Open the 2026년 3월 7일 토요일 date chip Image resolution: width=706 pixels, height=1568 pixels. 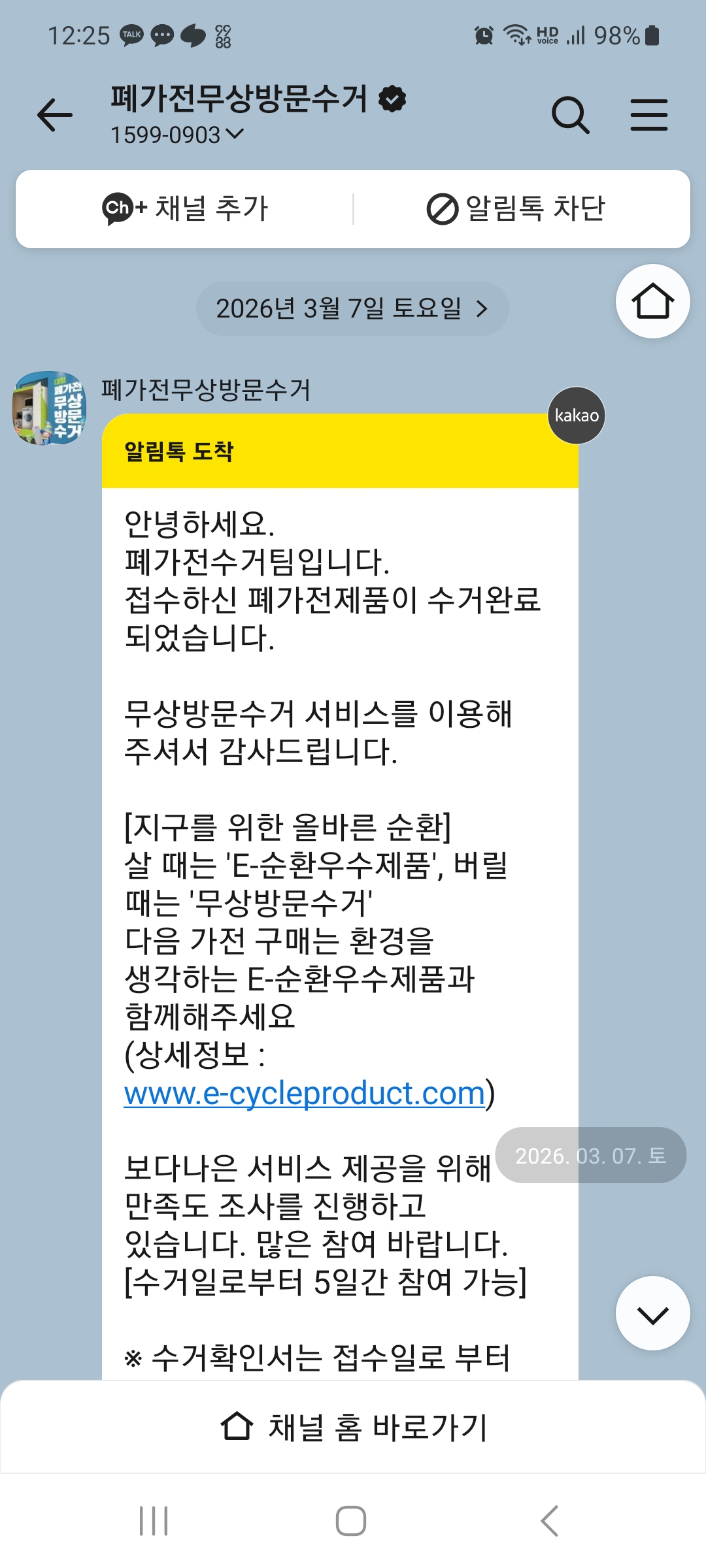pos(352,308)
